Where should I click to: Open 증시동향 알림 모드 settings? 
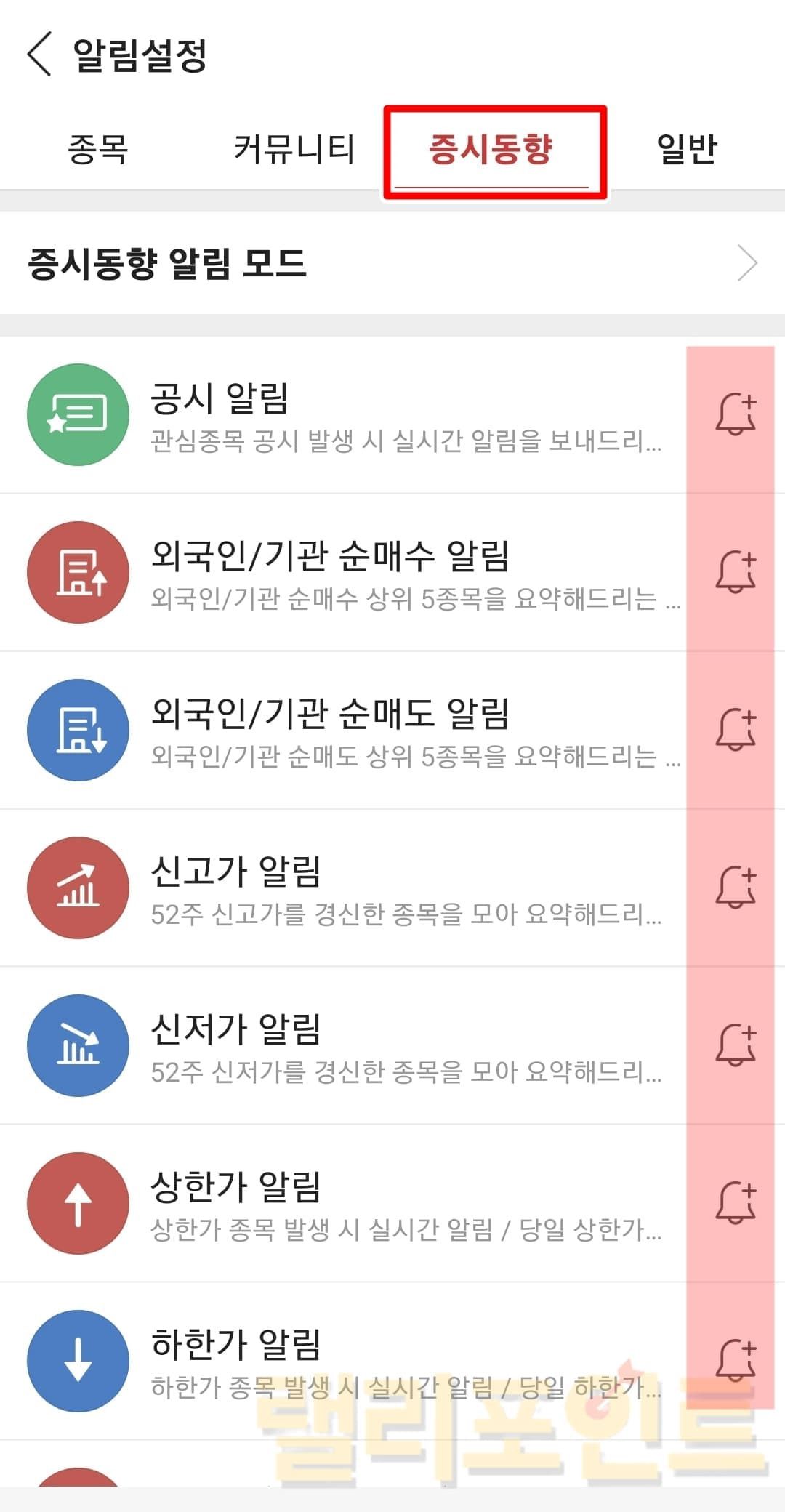392,263
